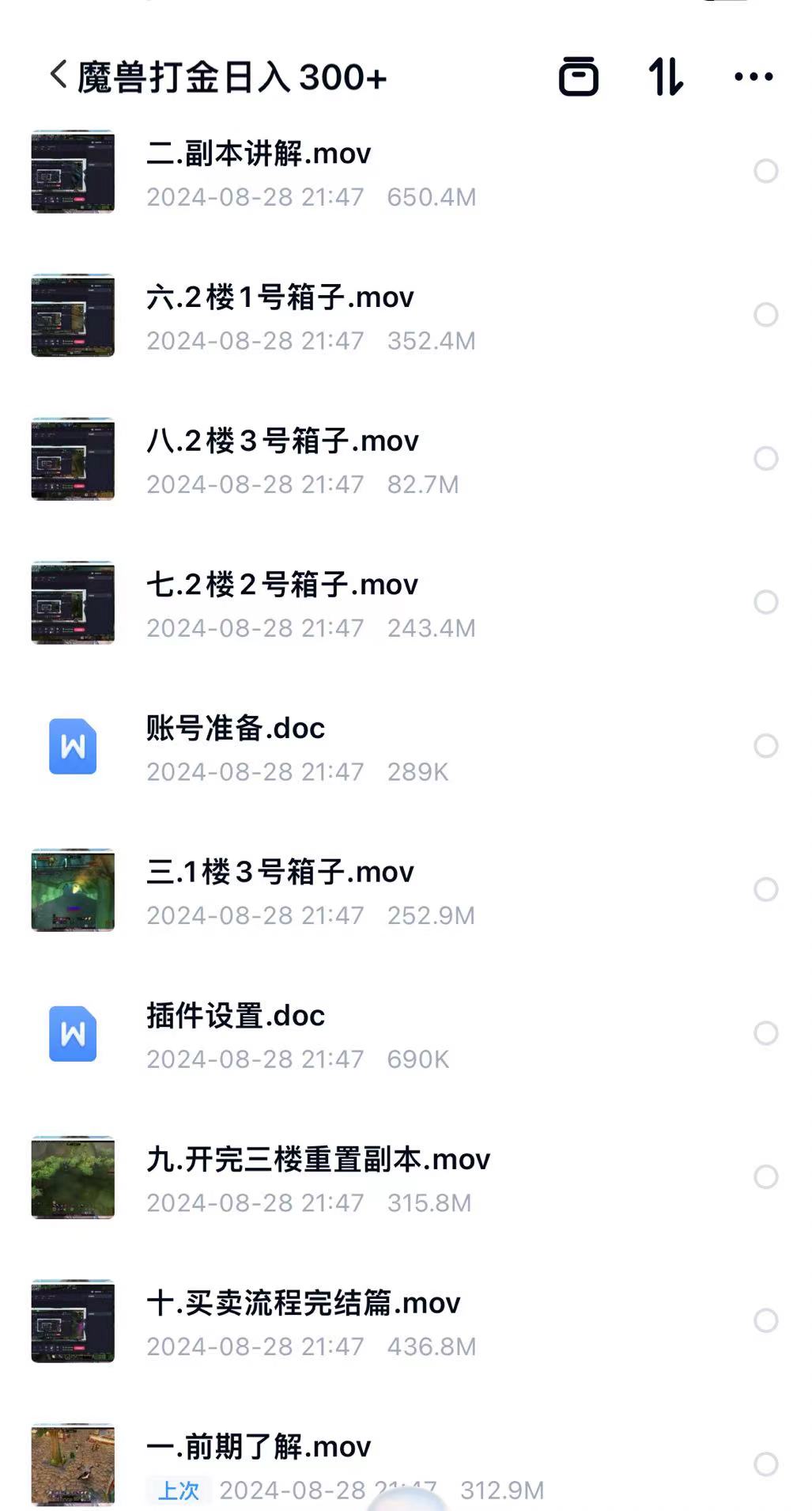Select the 六.2楼1号箱子.mov checkbox
Image resolution: width=812 pixels, height=1511 pixels.
(x=765, y=315)
